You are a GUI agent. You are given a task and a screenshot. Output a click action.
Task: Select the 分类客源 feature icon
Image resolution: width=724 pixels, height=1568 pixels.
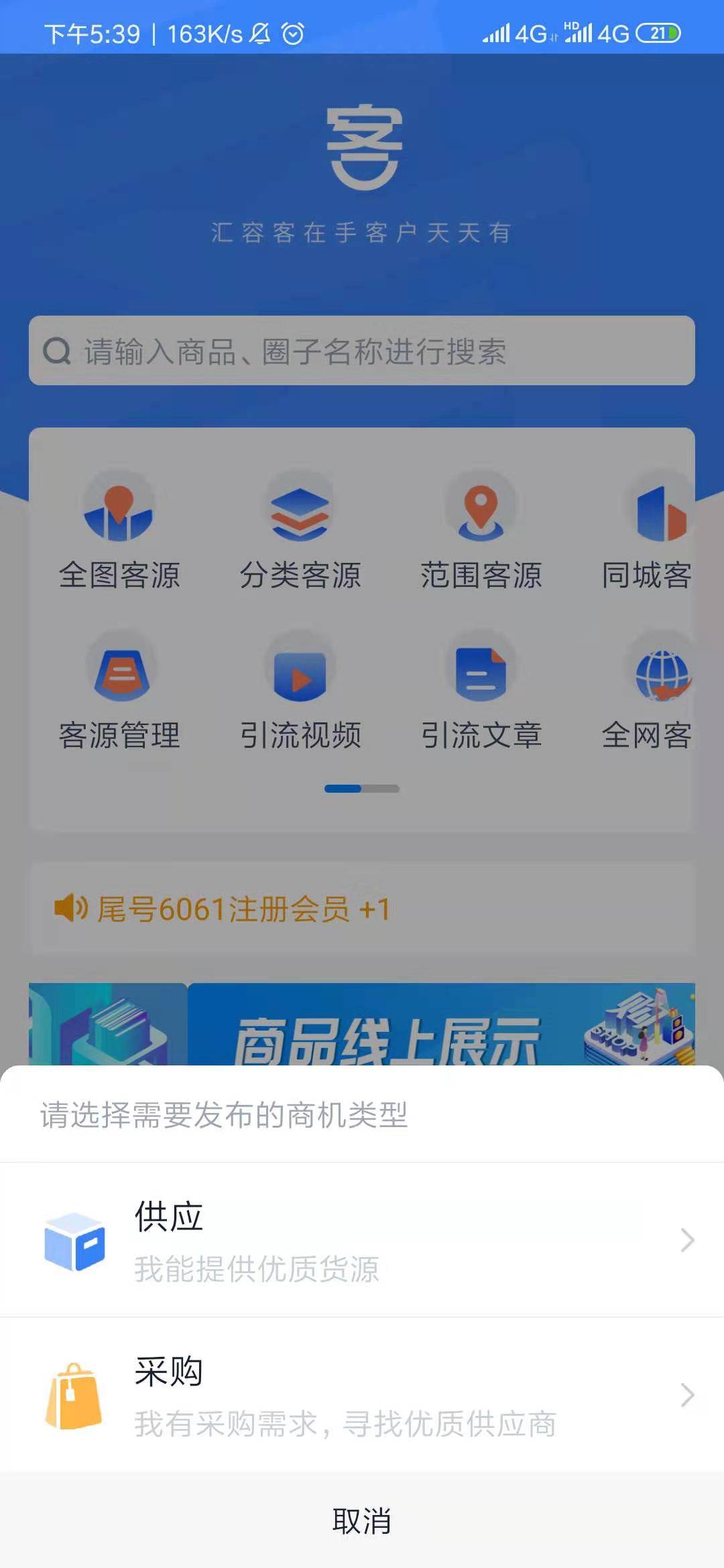pyautogui.click(x=299, y=509)
